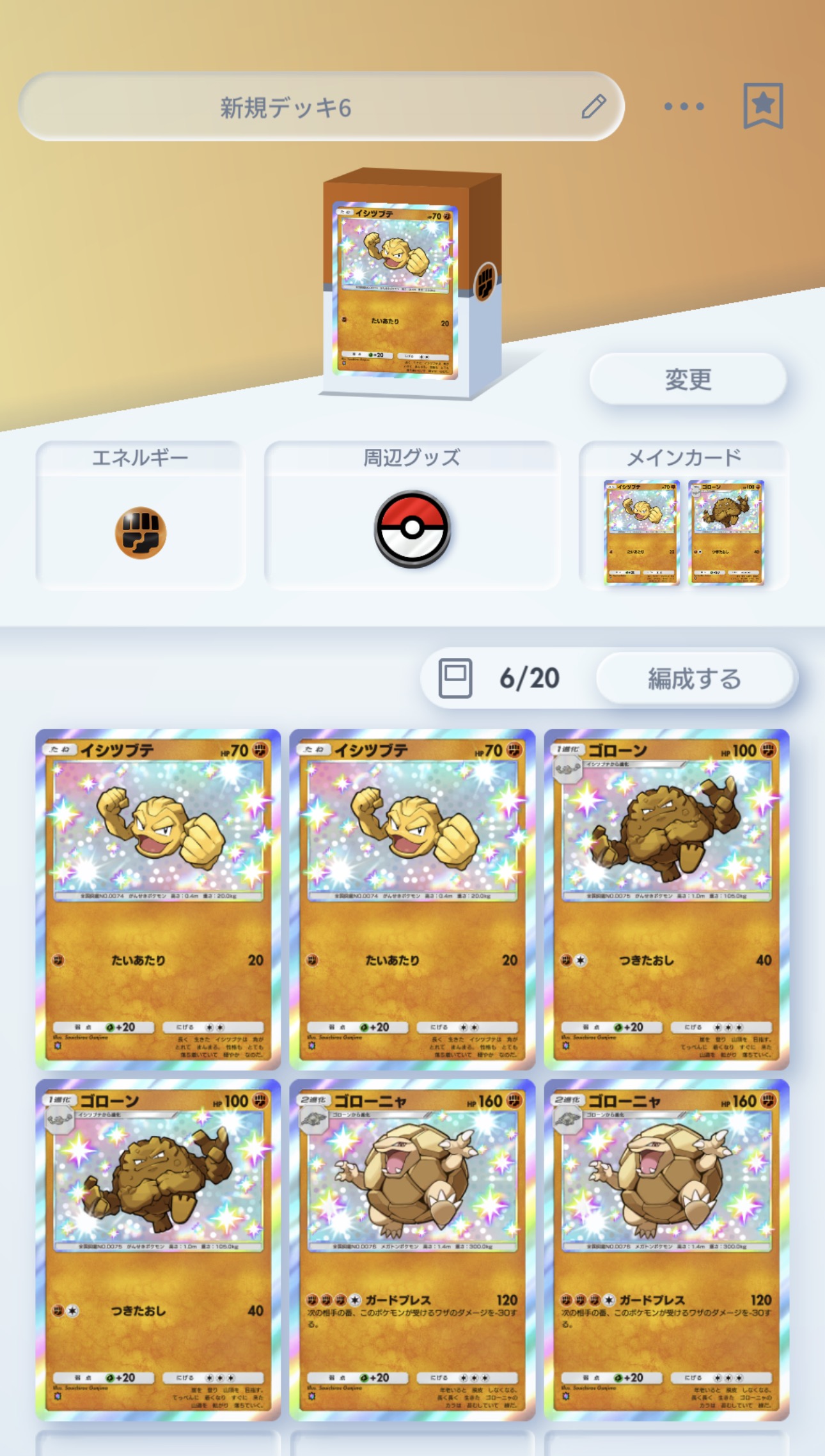
Task: Tap the deck box with the イシツブテ cover
Action: point(411,284)
